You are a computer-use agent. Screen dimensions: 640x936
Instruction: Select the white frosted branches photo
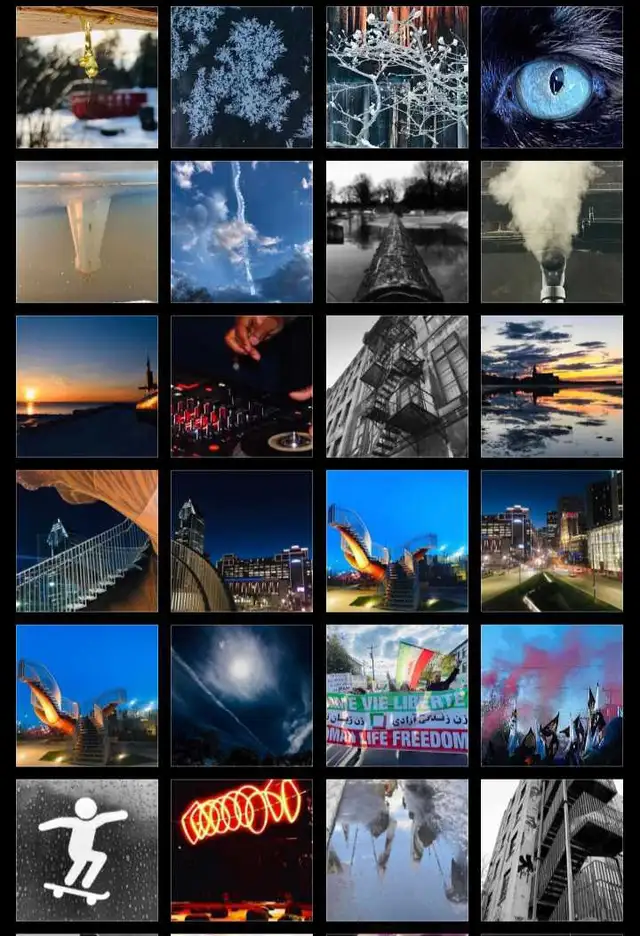click(x=397, y=77)
